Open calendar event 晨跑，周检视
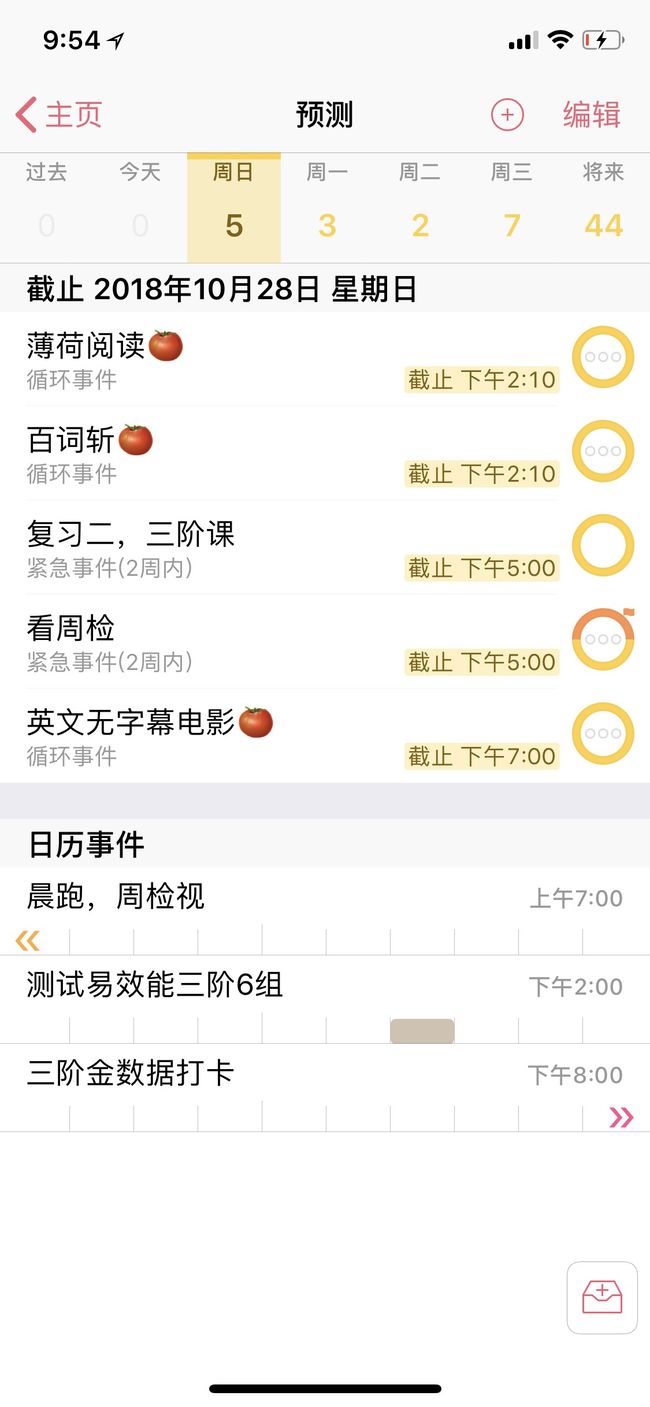The width and height of the screenshot is (650, 1407). click(325, 911)
